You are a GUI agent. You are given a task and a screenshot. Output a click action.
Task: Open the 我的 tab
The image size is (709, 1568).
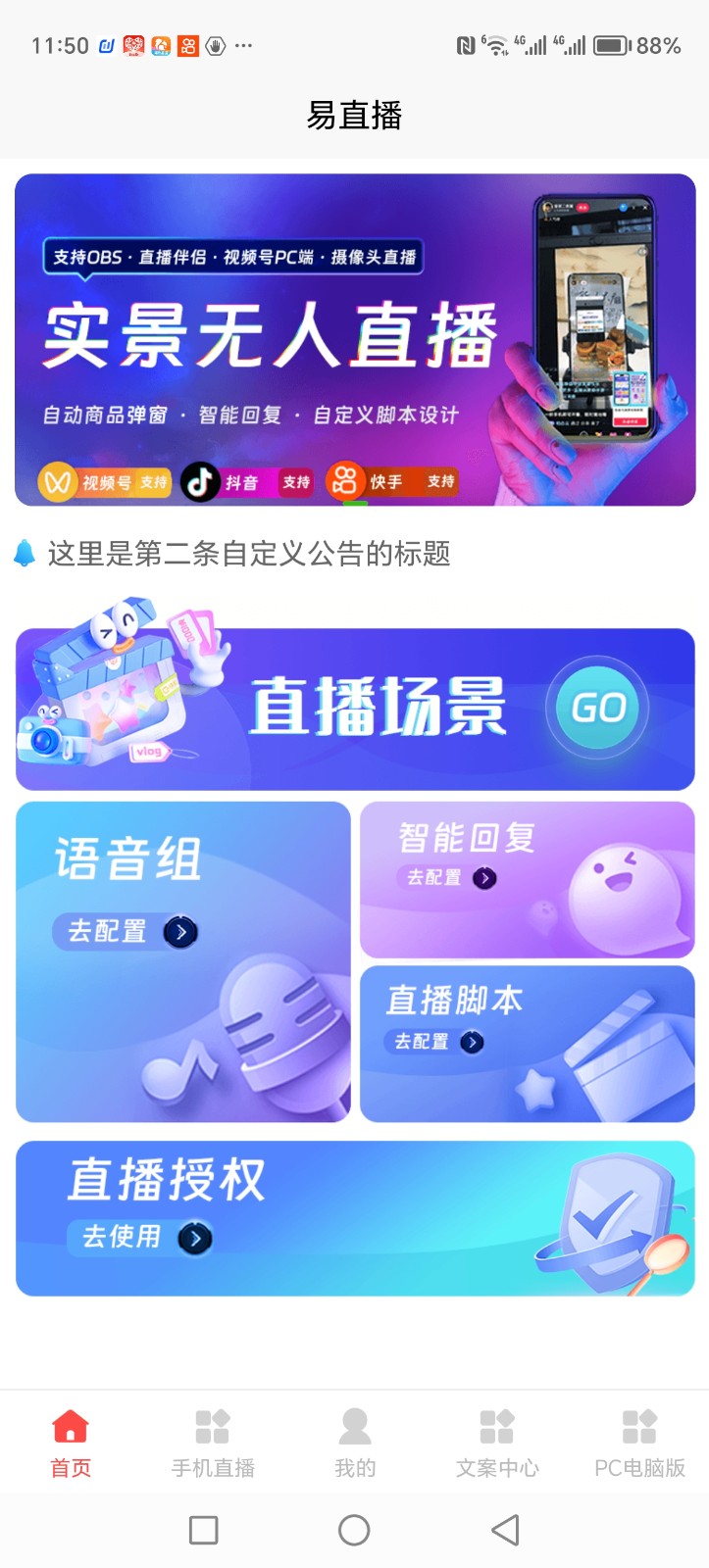click(x=355, y=1443)
